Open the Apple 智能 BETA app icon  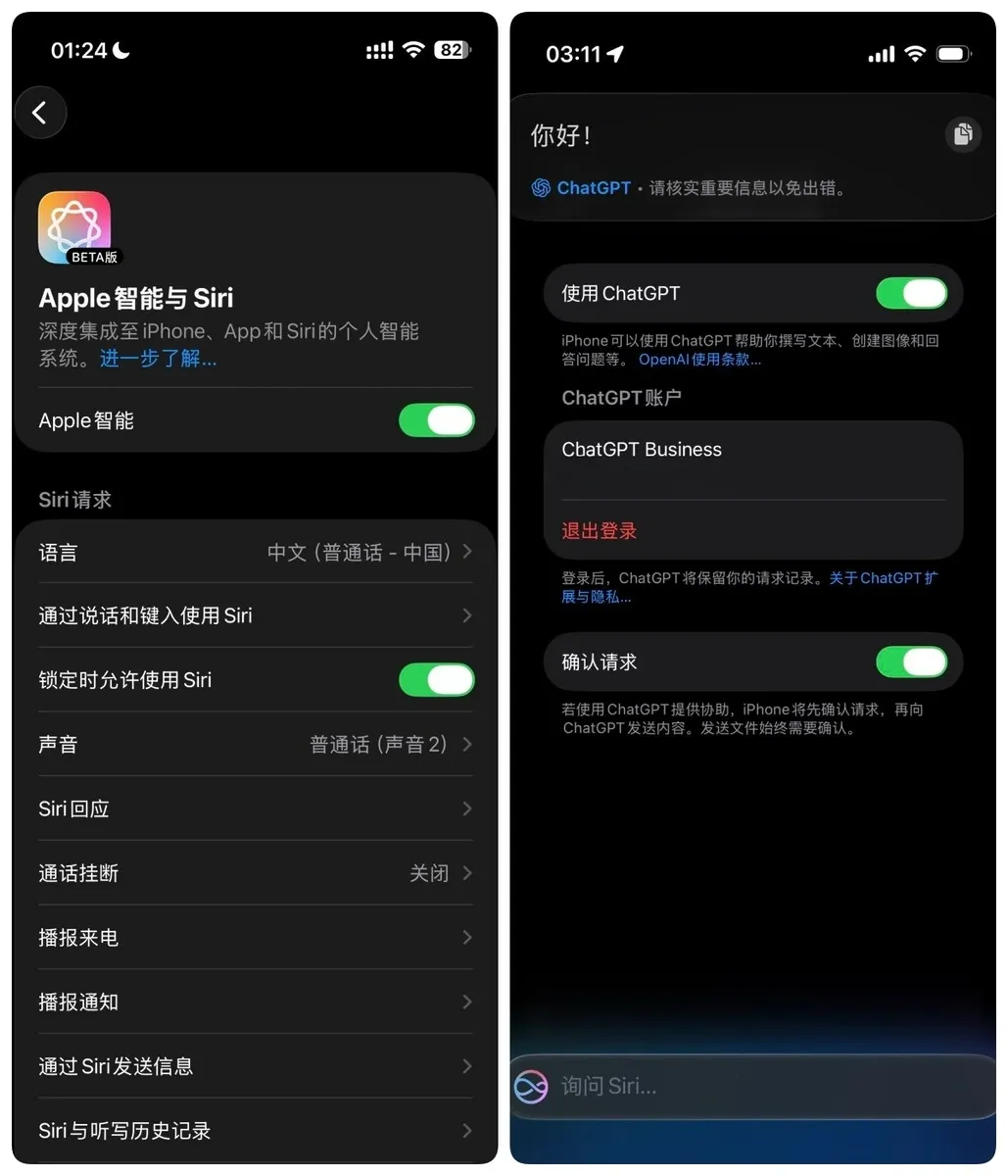[x=74, y=227]
